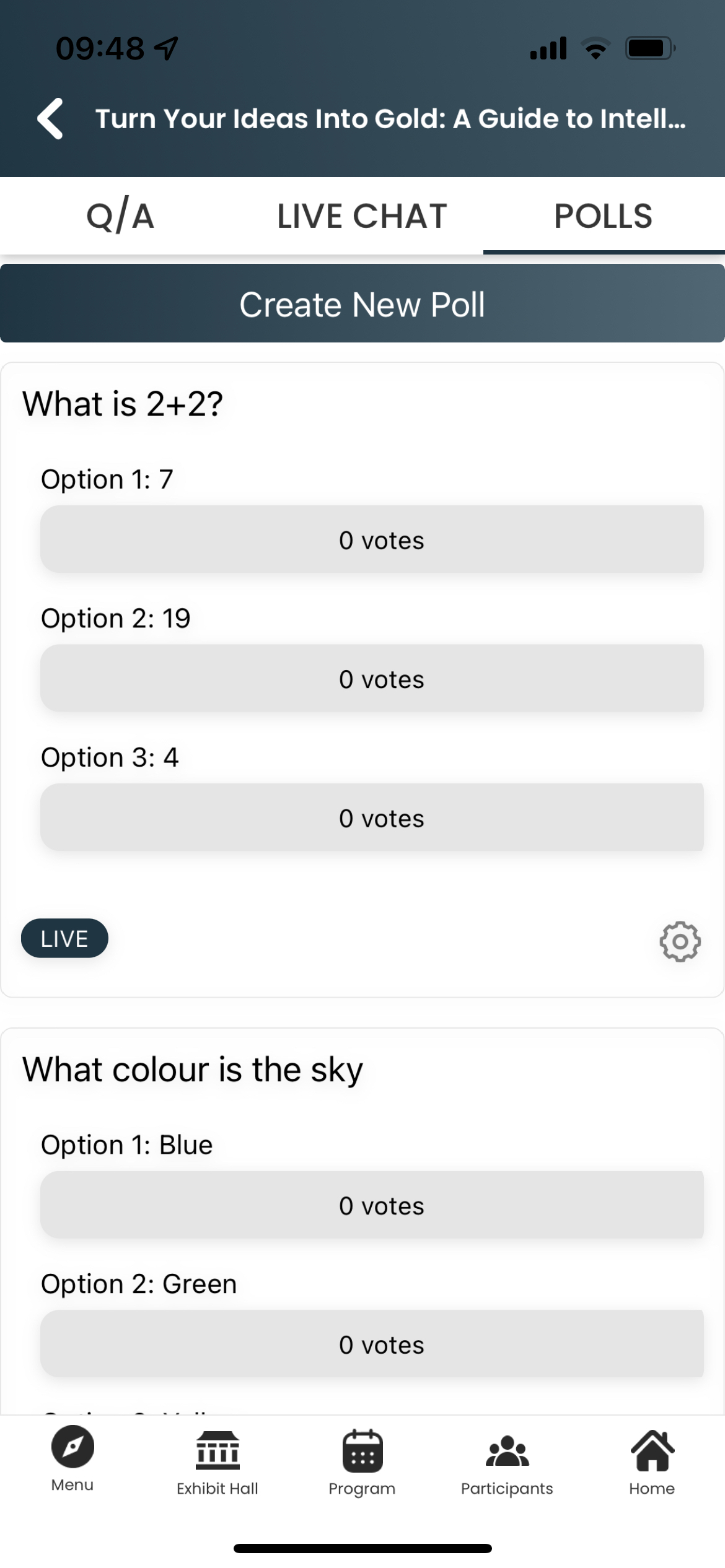Tap the LIVE badge on the 2+2 poll
The height and width of the screenshot is (1568, 725).
coord(64,938)
